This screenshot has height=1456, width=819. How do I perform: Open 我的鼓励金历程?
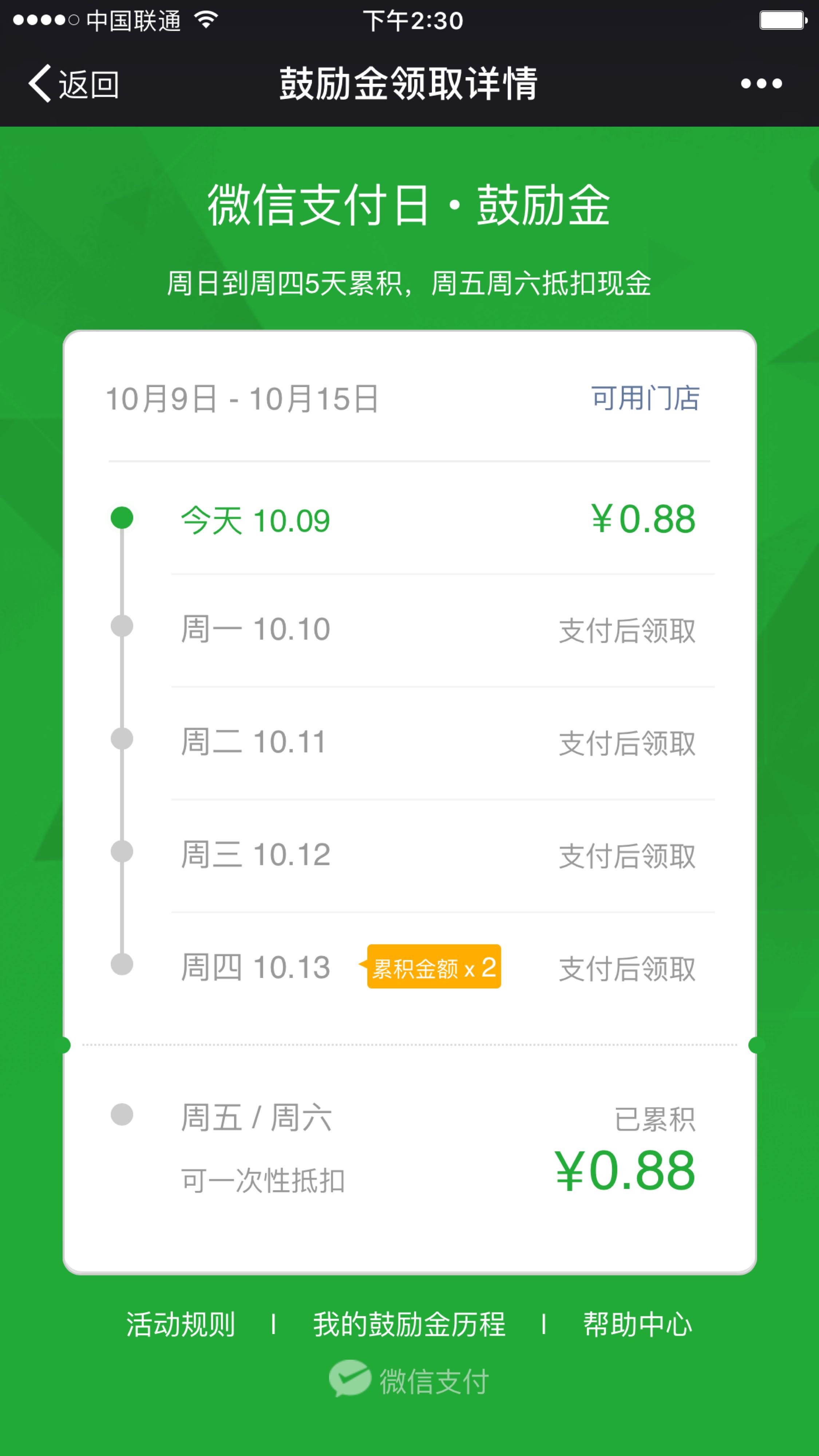pyautogui.click(x=409, y=1324)
